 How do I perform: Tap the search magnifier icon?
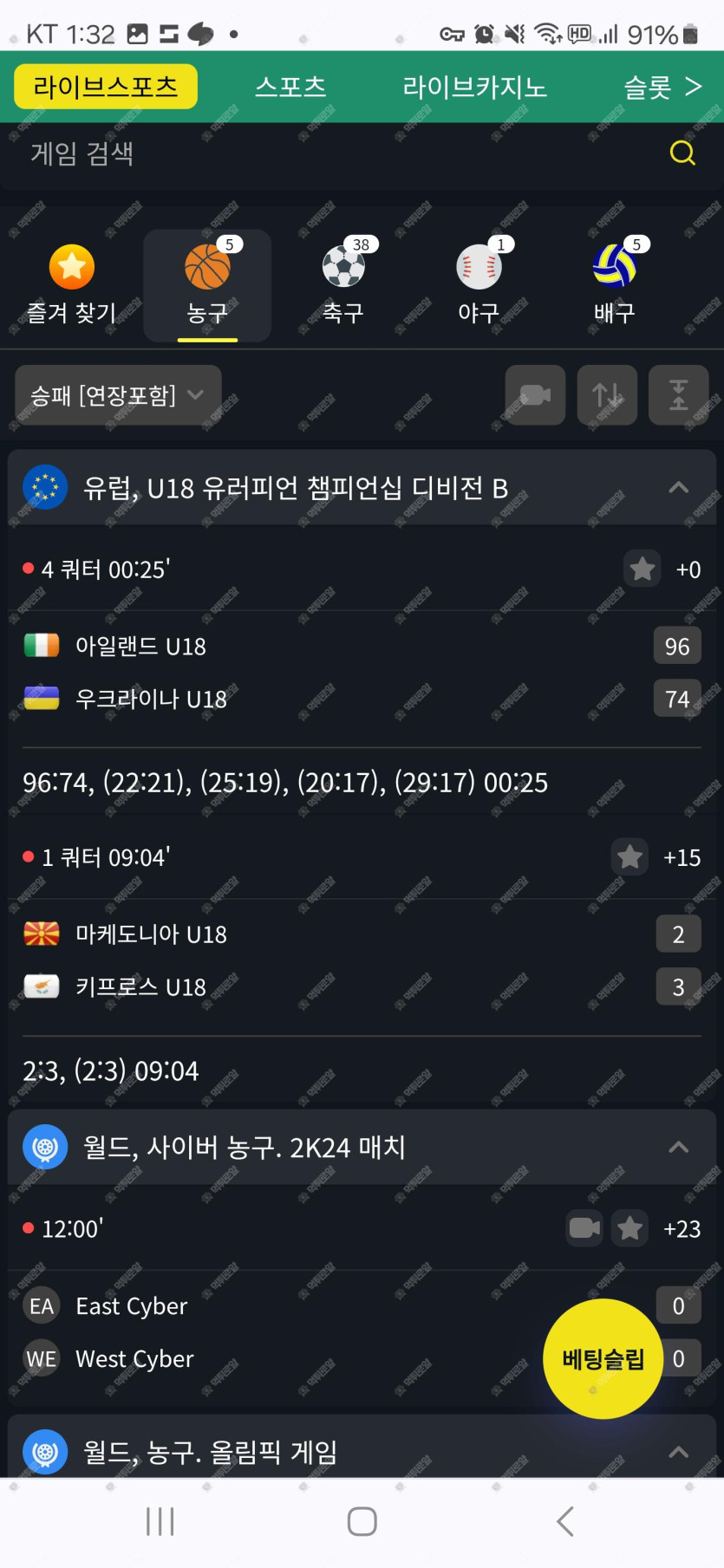(682, 153)
